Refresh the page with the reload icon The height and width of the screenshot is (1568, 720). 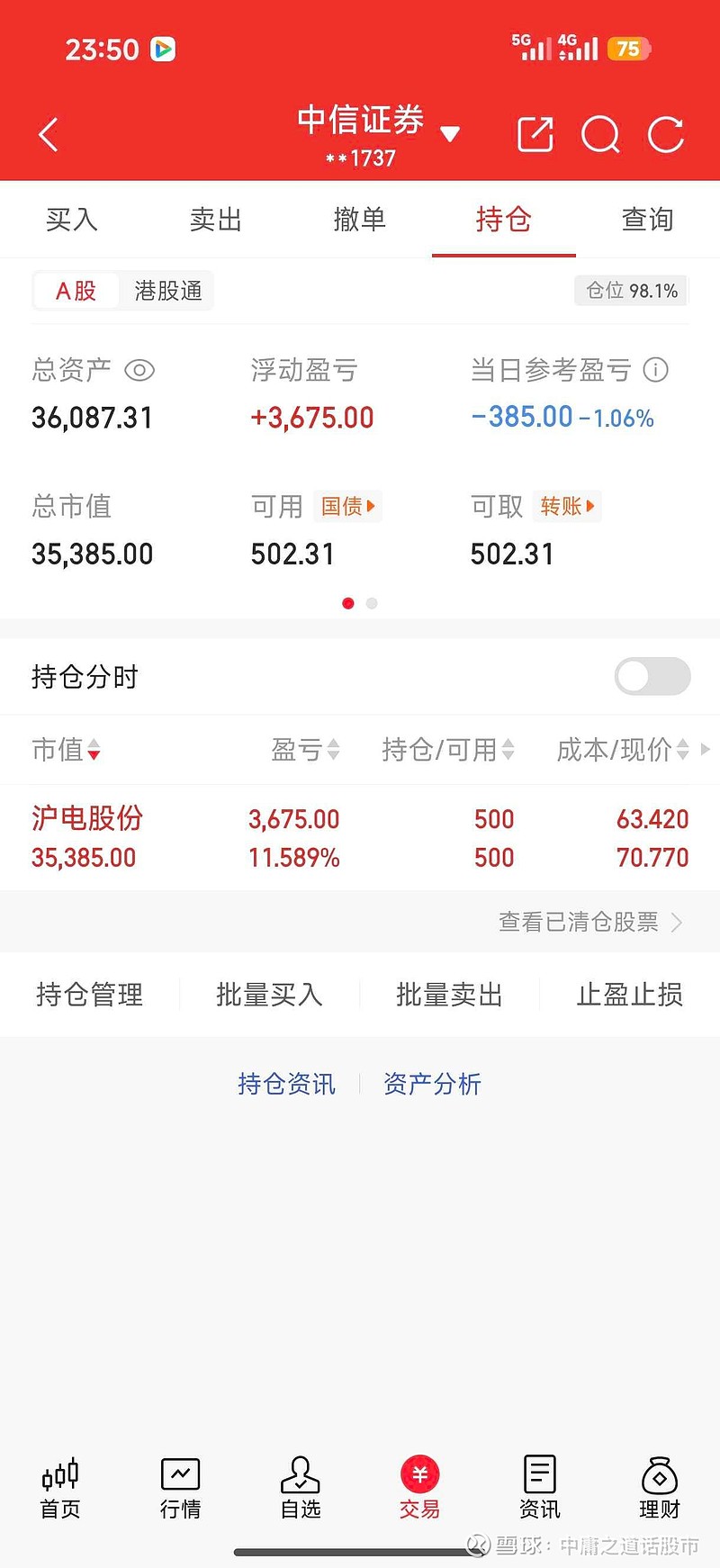[666, 134]
